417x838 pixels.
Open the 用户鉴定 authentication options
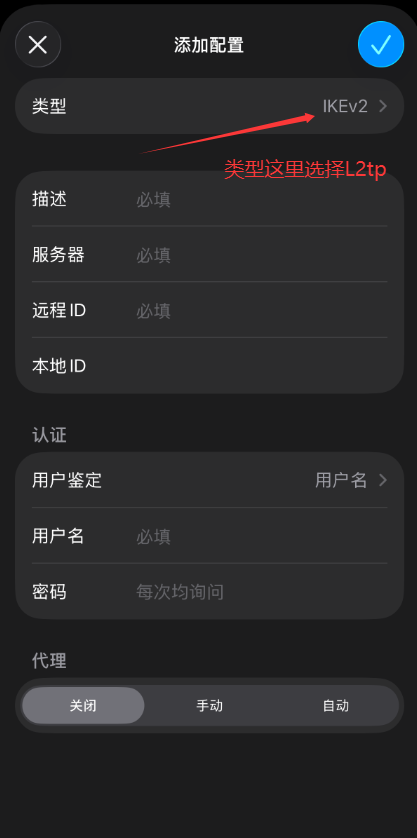coord(210,480)
